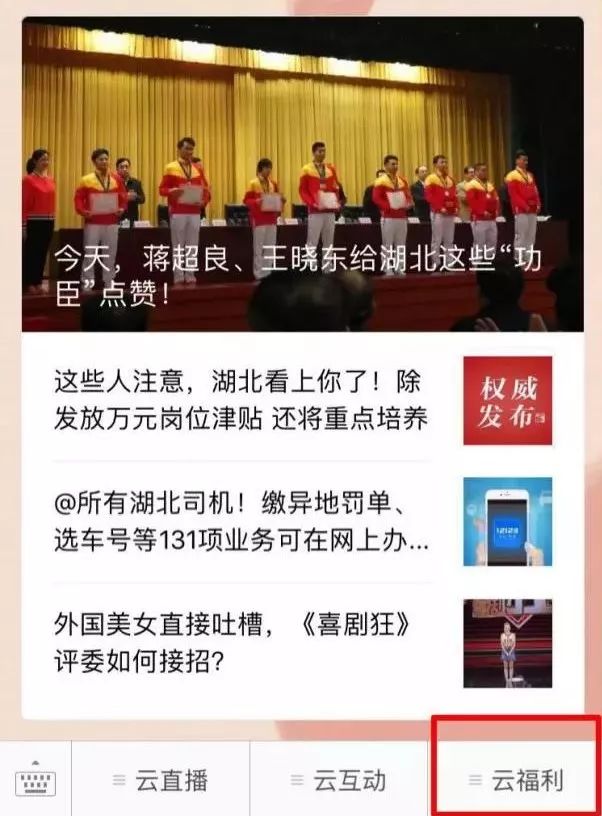
Task: Switch to keyboard input mode
Action: pos(36,781)
